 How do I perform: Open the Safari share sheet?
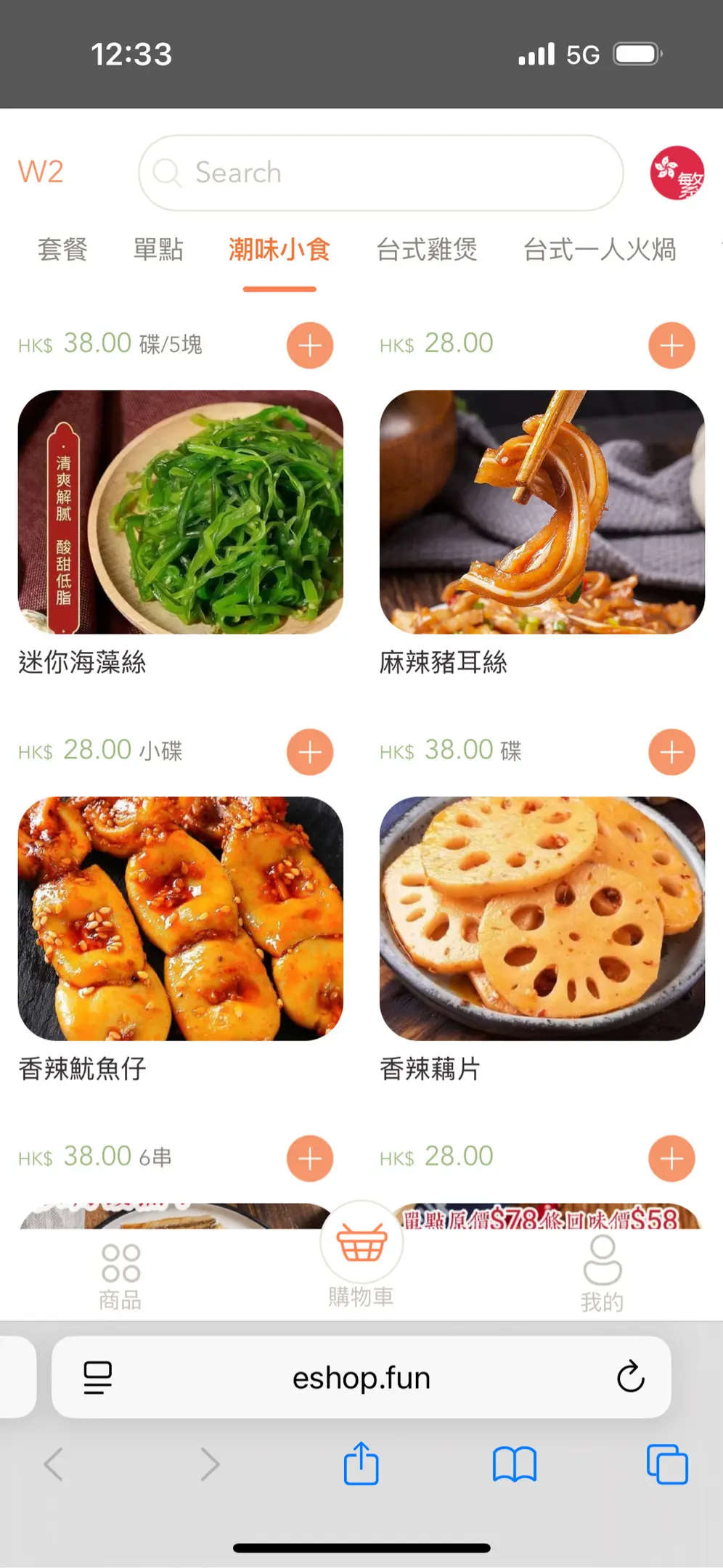pos(361,1463)
